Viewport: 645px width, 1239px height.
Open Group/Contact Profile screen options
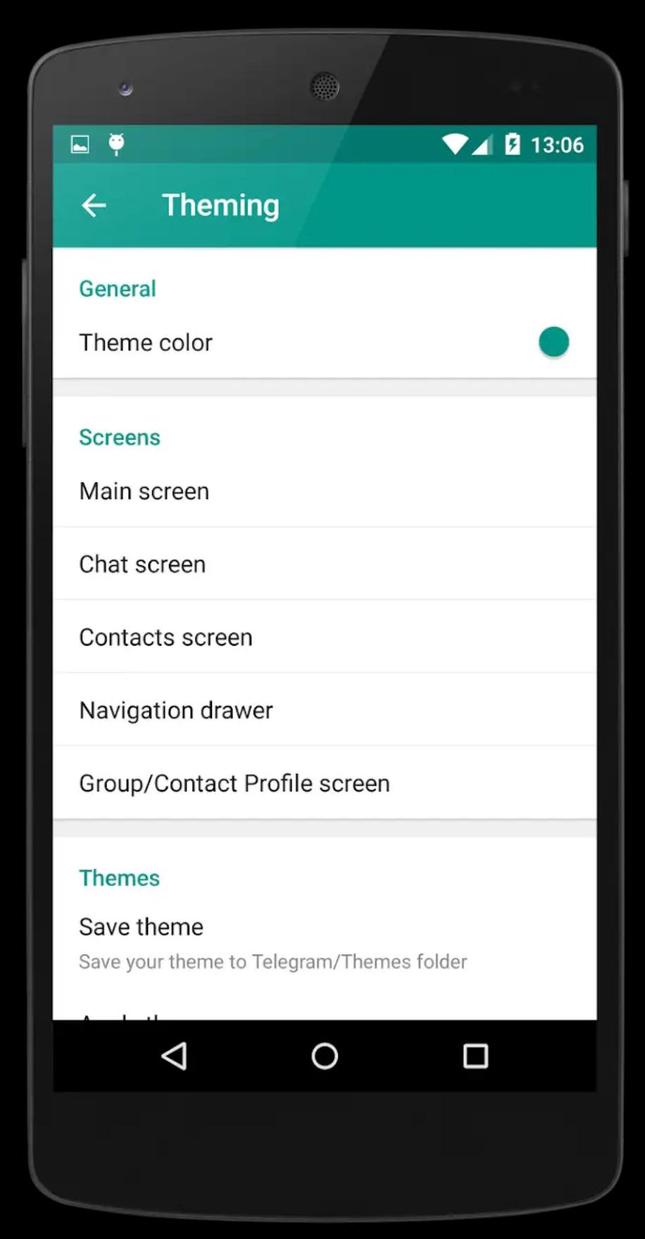point(324,783)
